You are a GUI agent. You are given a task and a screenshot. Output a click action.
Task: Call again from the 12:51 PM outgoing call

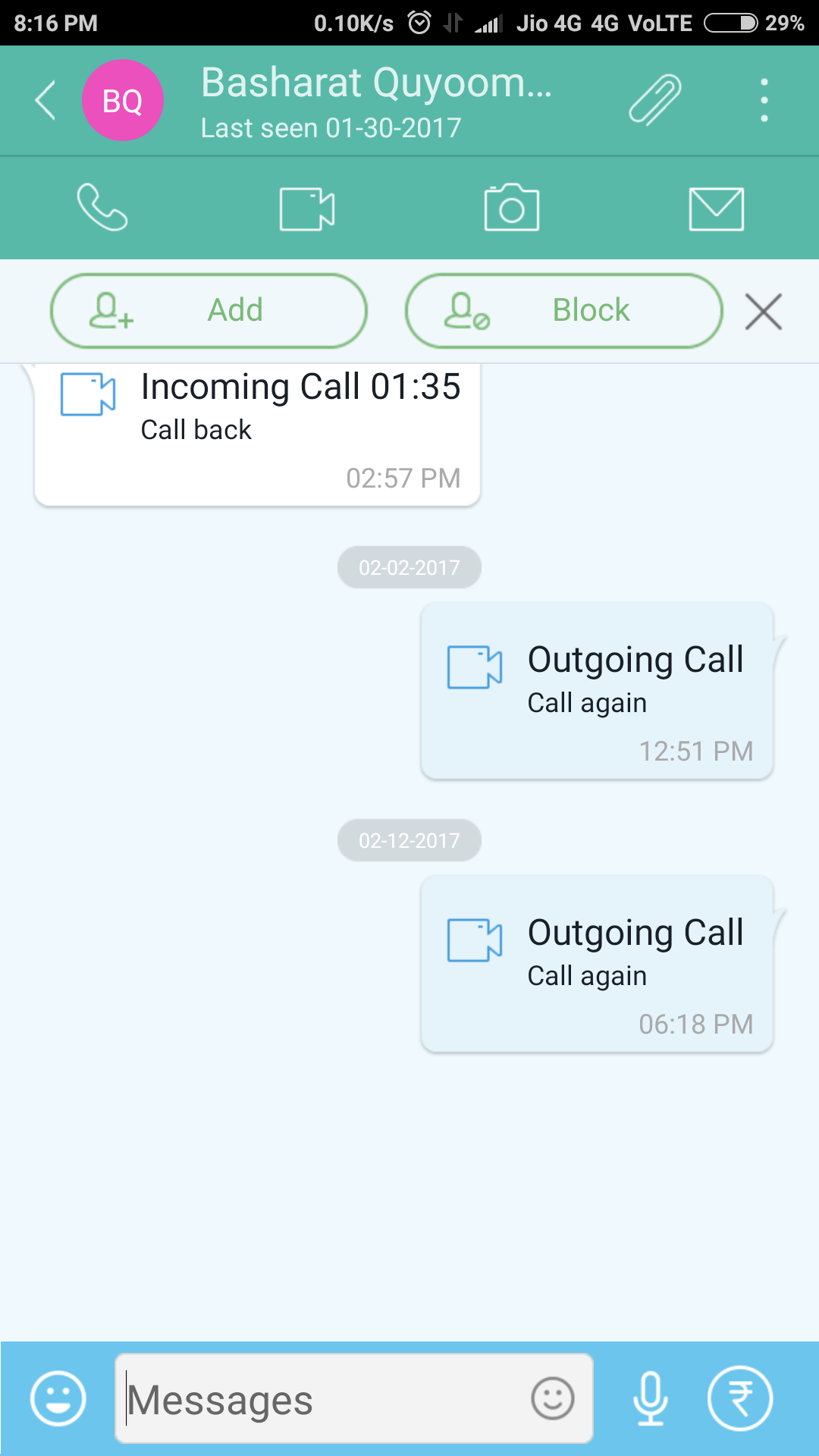click(587, 703)
